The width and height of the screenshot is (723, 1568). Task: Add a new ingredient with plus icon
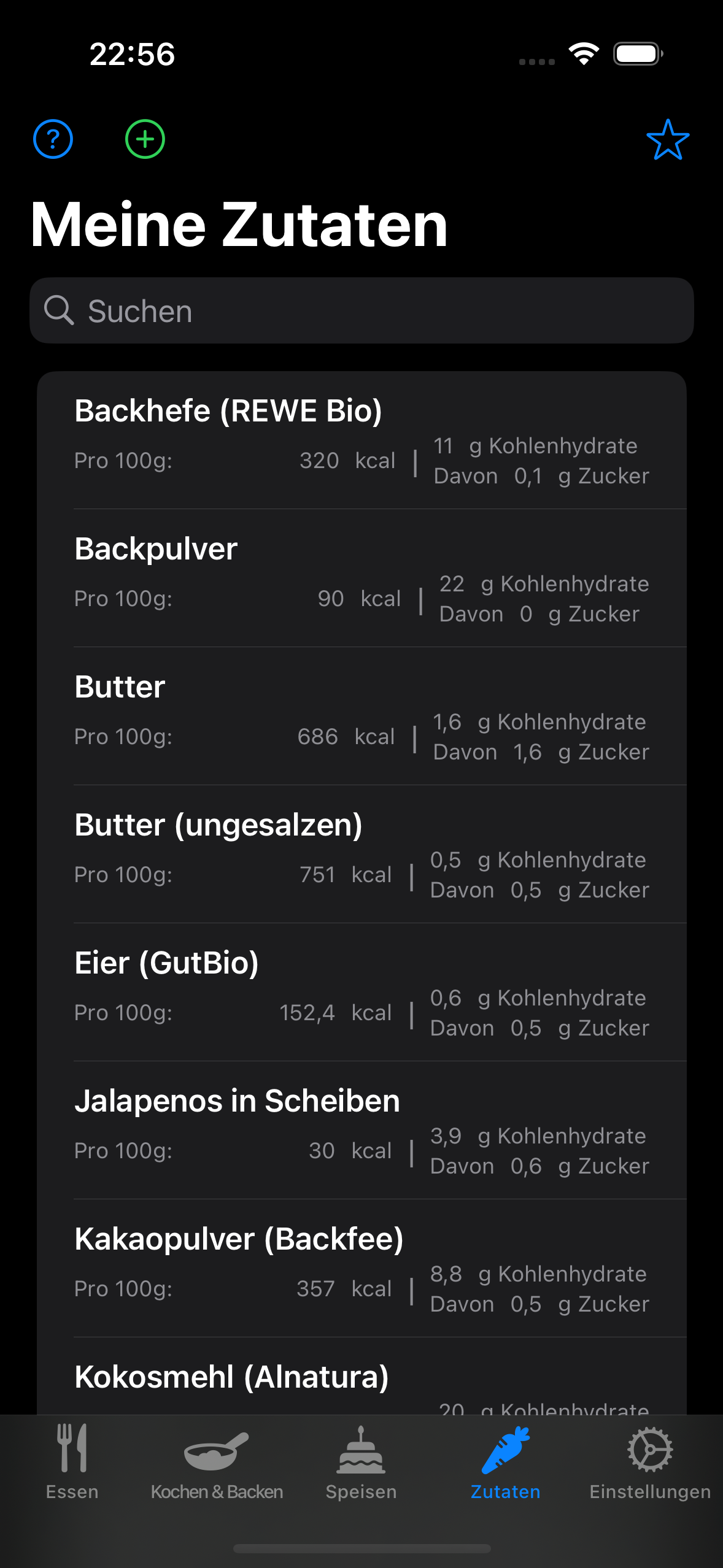(145, 139)
